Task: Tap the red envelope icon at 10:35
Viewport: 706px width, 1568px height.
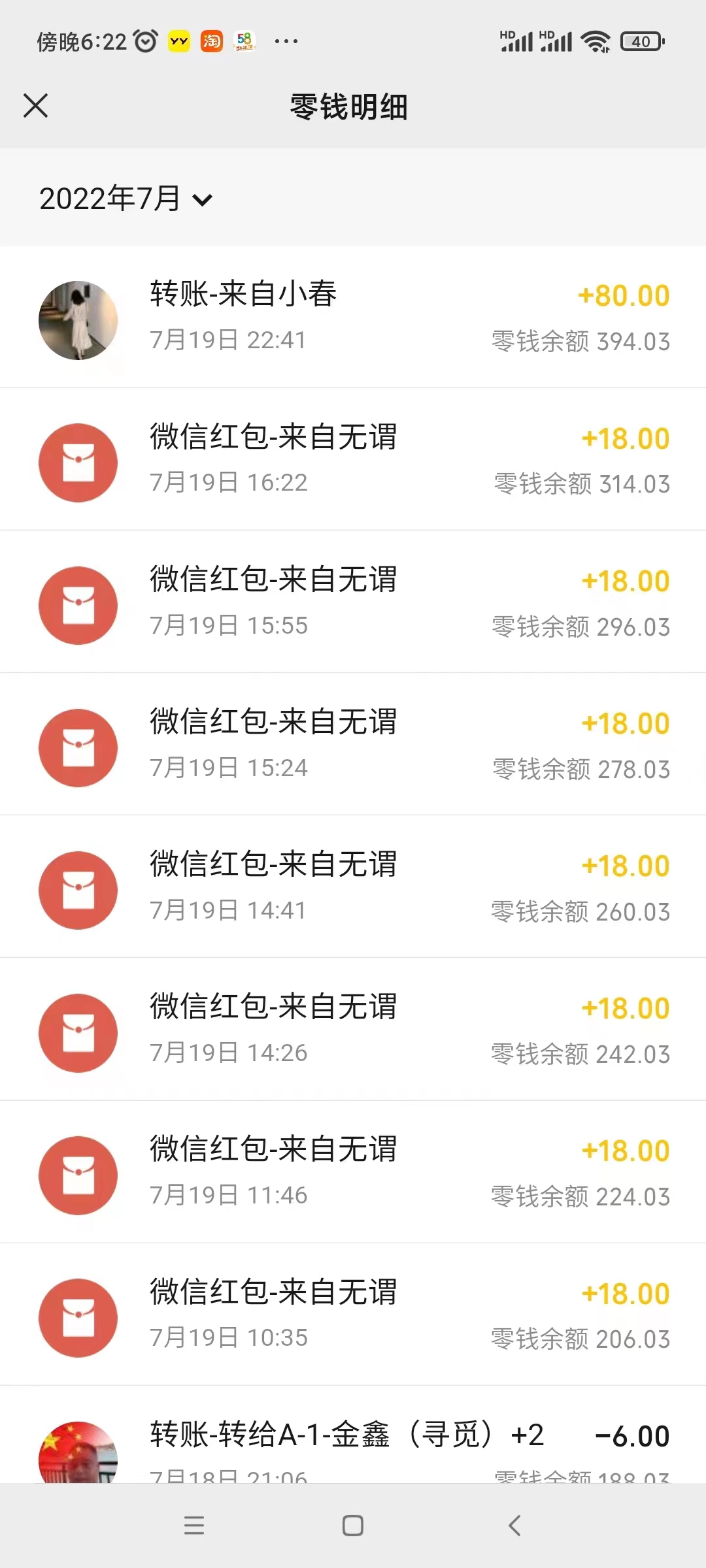Action: (78, 1318)
